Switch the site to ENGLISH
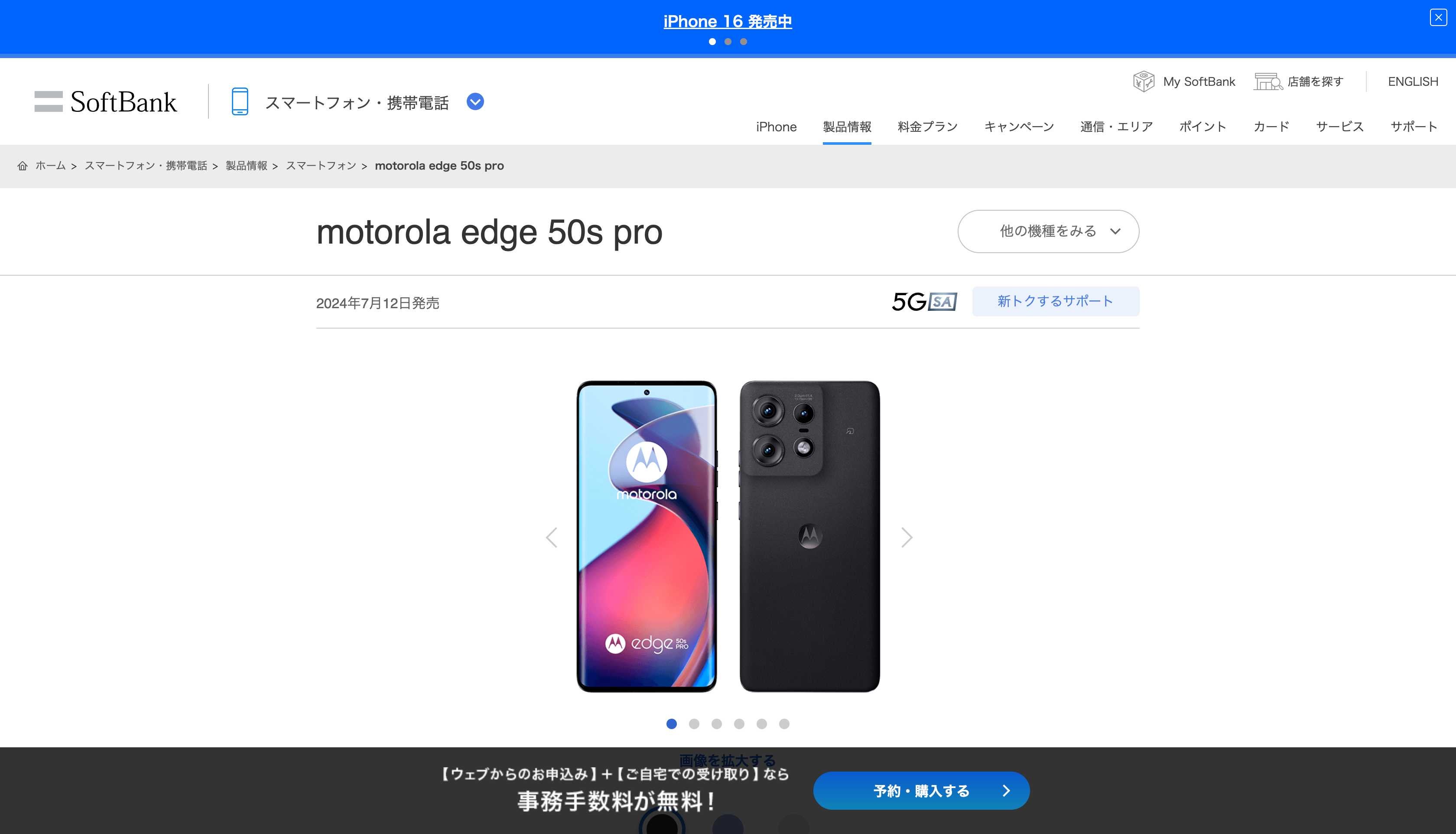Viewport: 1456px width, 834px height. coord(1413,82)
